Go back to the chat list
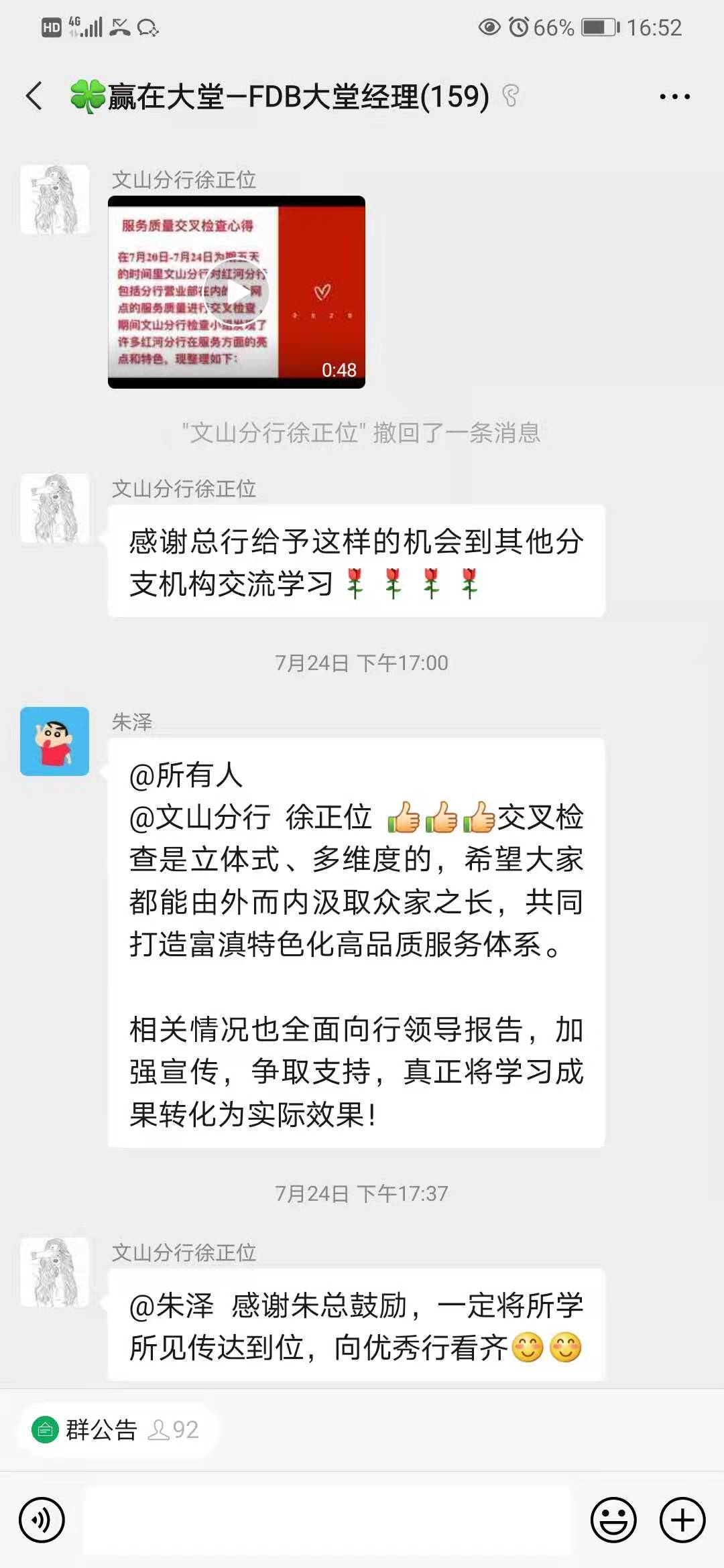 click(x=34, y=96)
